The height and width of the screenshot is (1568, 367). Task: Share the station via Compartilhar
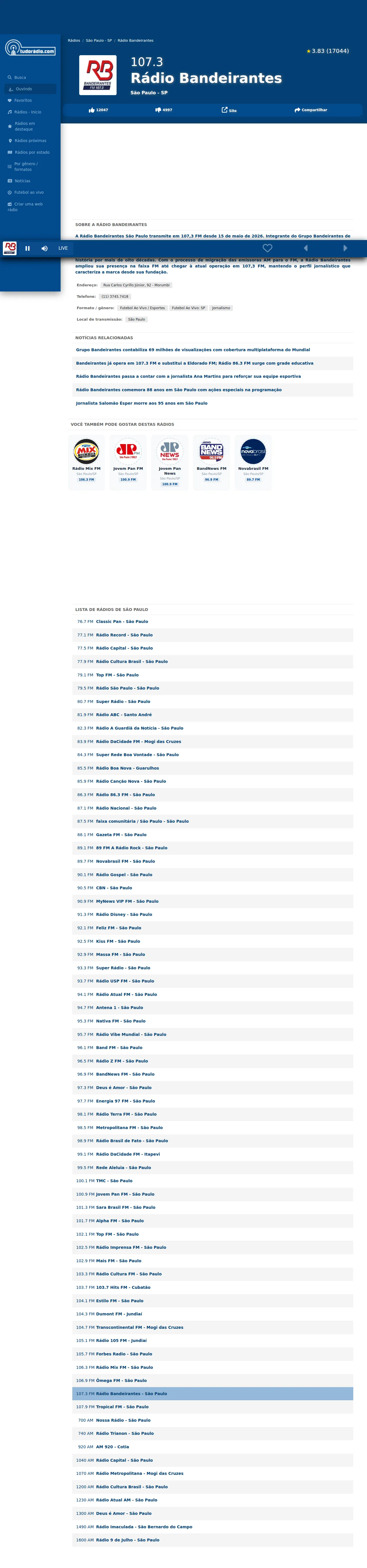pos(310,110)
